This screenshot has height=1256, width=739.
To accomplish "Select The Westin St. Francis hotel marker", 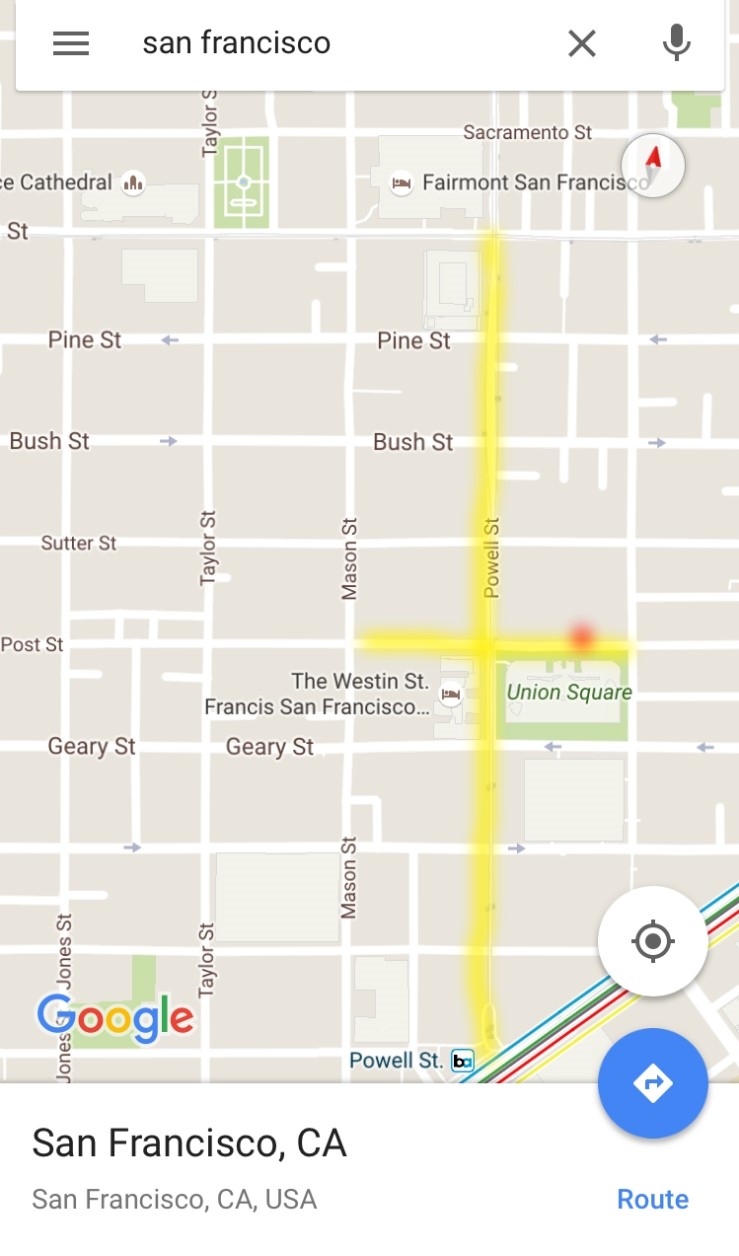I will click(x=451, y=693).
